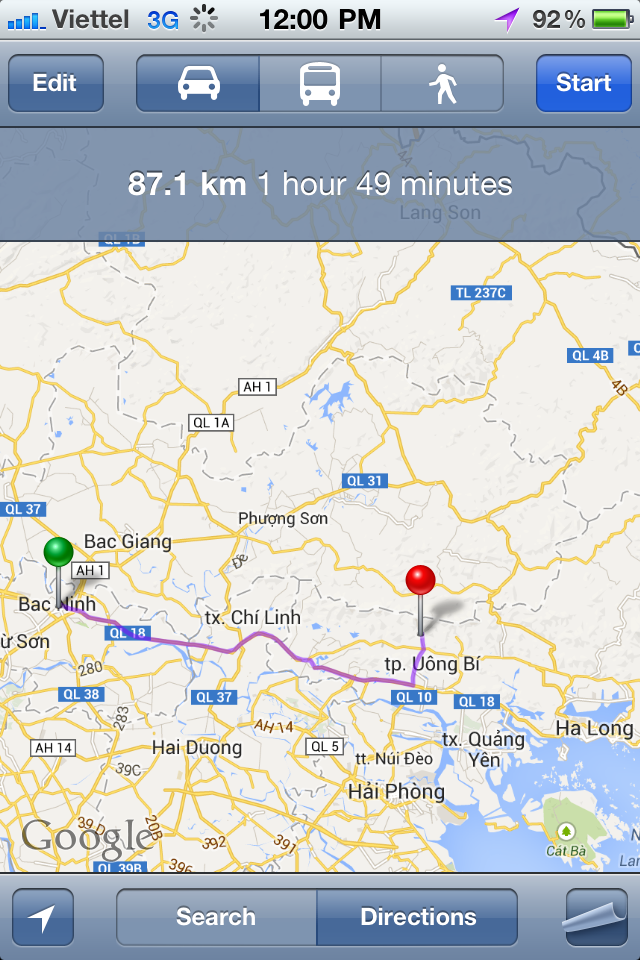Select the Directions segment
Screen dimensions: 640x960
[x=418, y=917]
